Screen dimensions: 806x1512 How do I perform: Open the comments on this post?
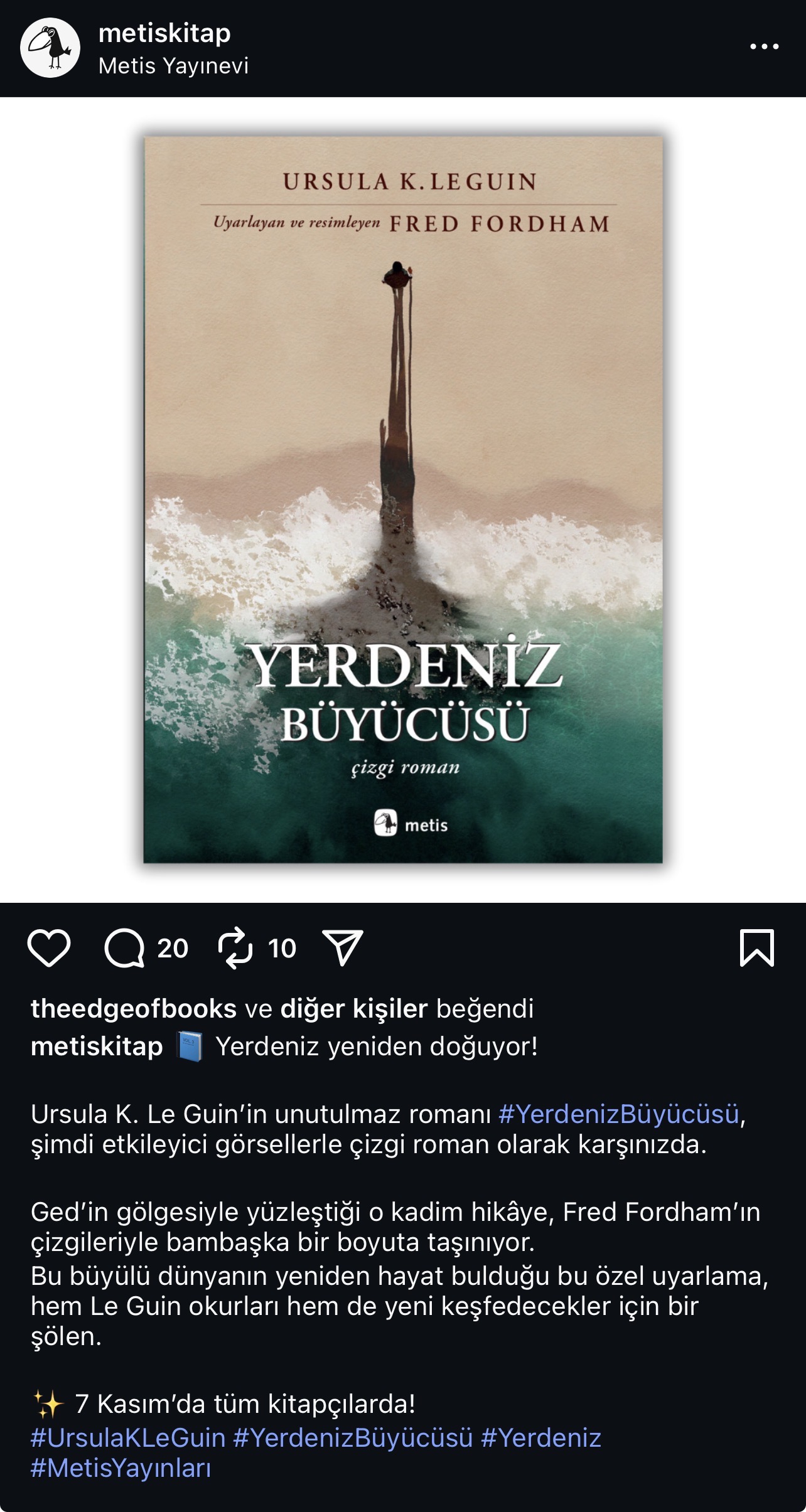(124, 948)
